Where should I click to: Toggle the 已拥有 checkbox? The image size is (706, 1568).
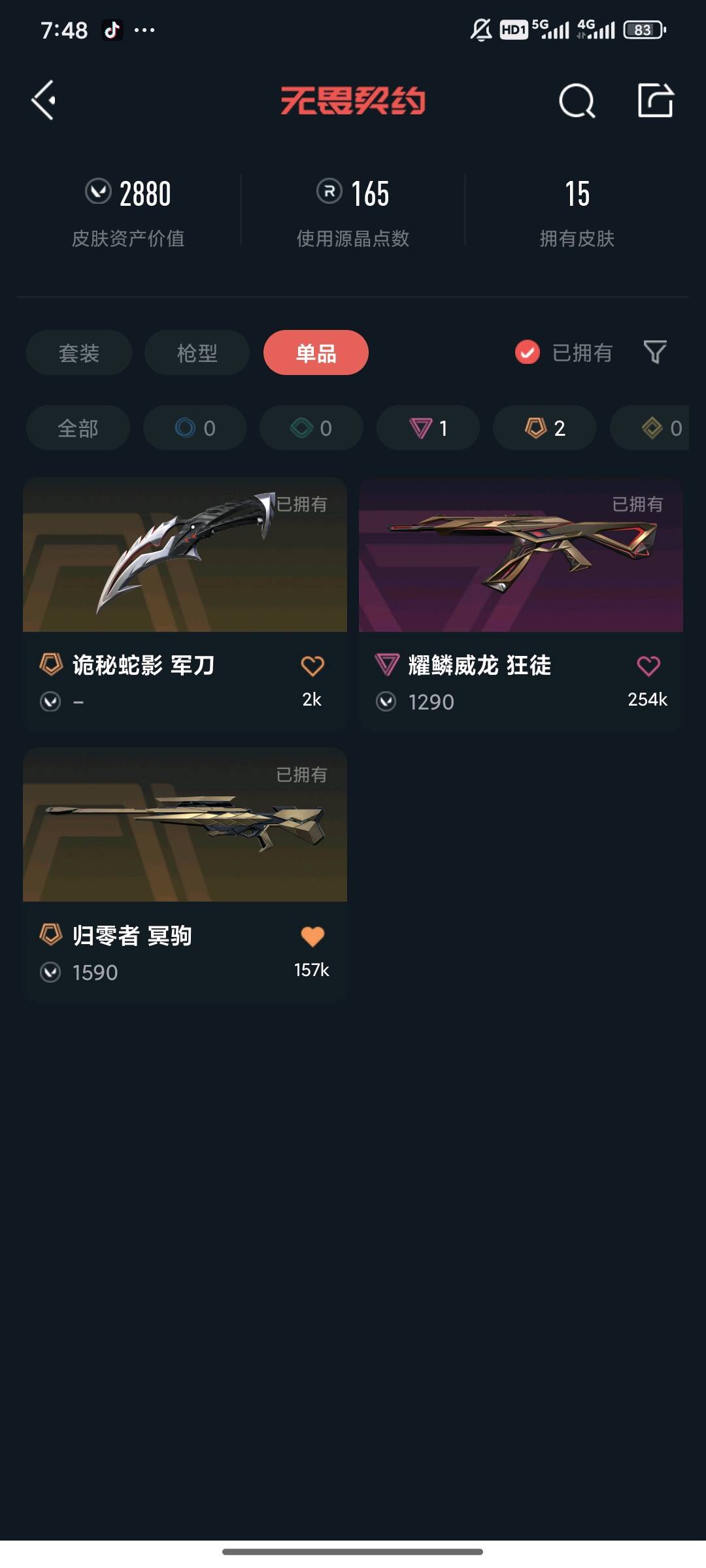pyautogui.click(x=527, y=353)
